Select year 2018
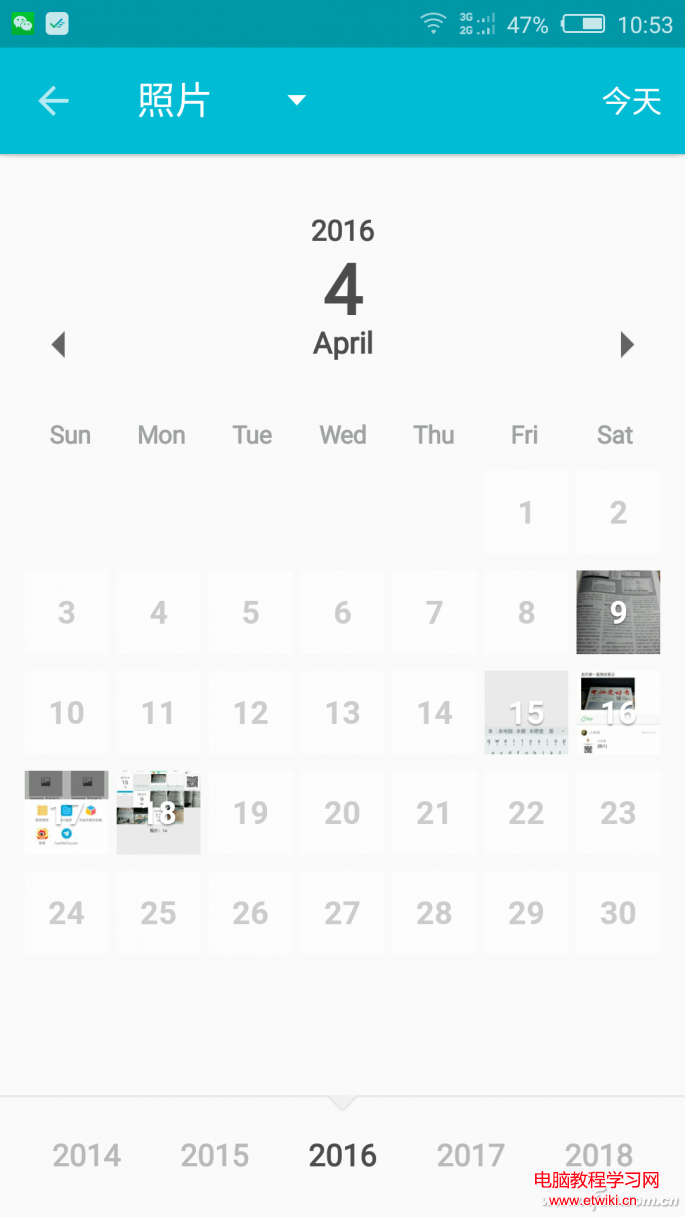 [x=598, y=1154]
